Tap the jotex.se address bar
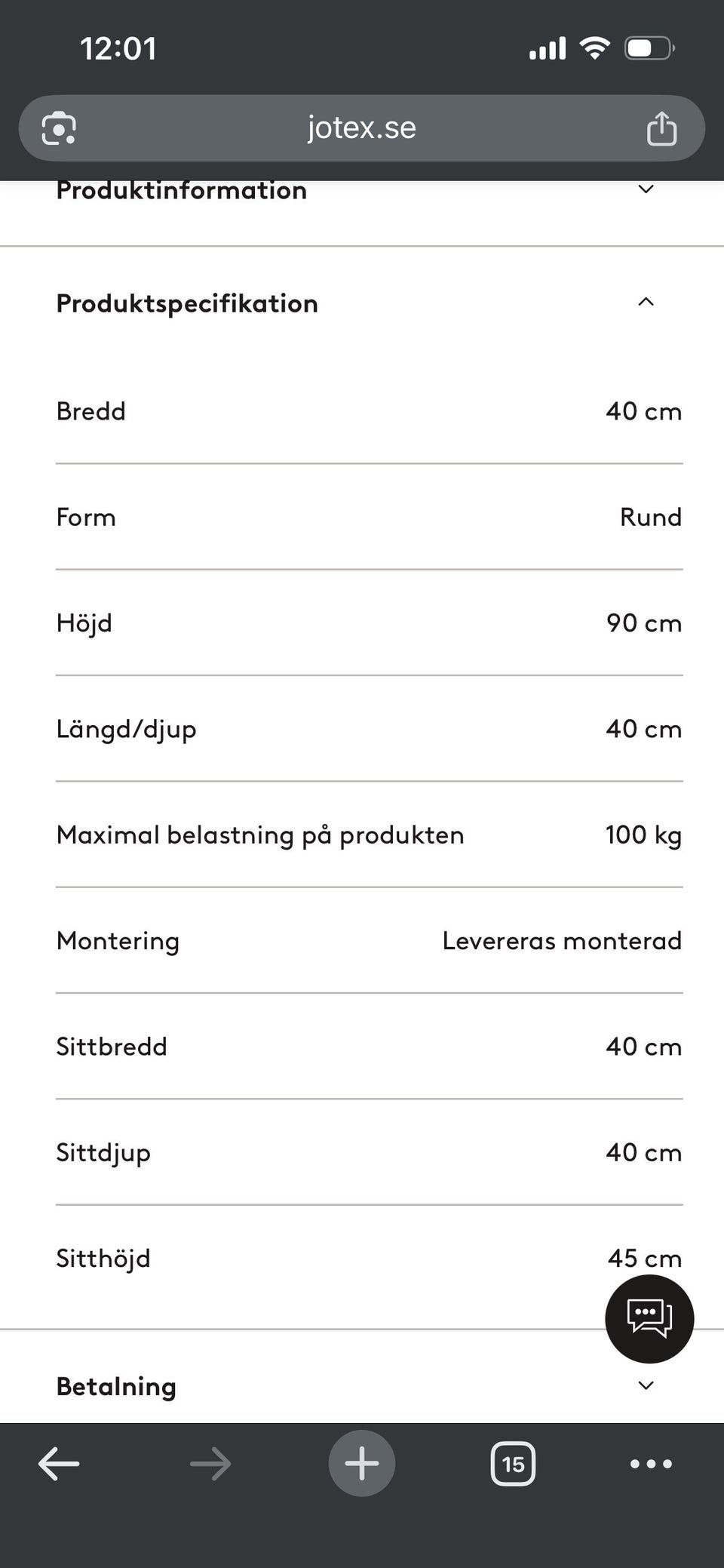This screenshot has width=724, height=1568. (x=362, y=128)
